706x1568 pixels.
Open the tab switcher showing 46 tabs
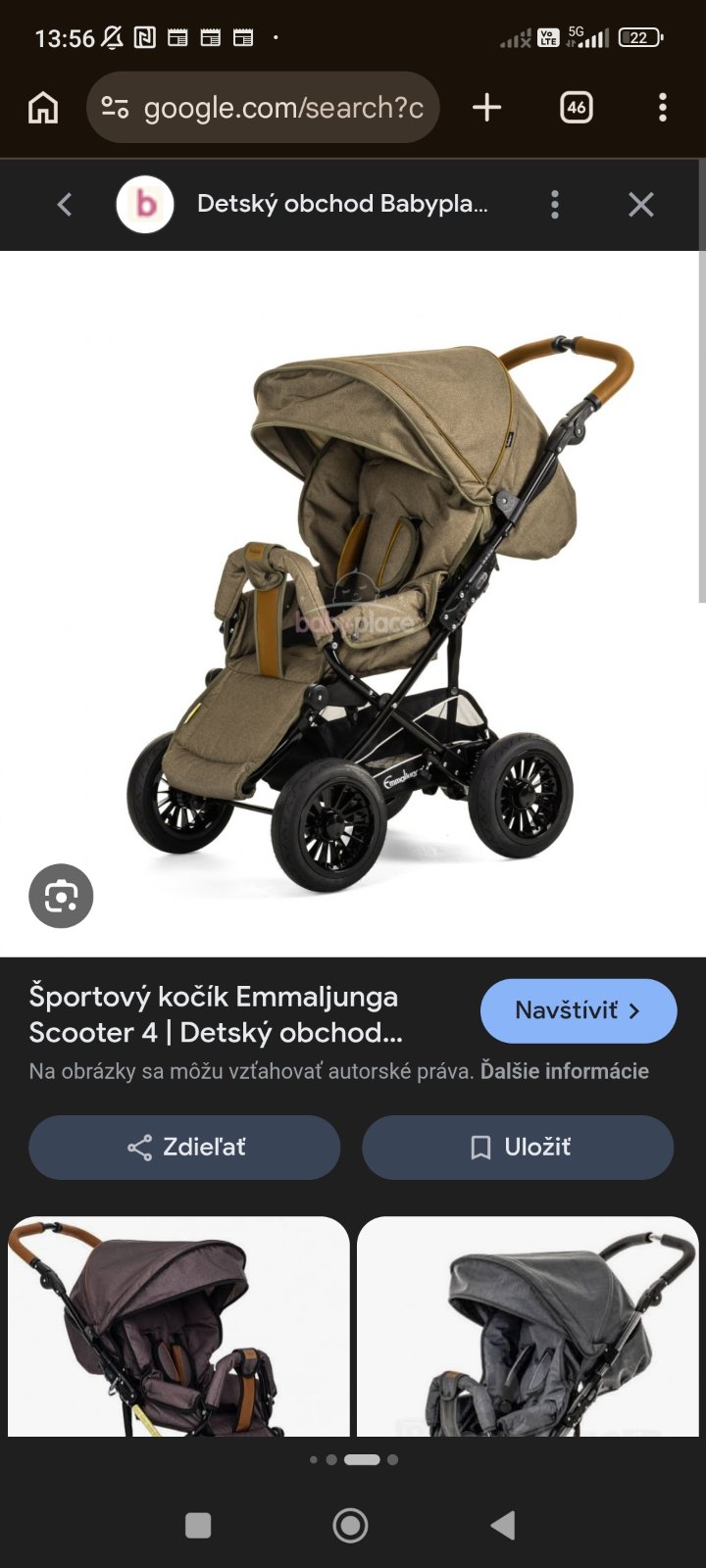[576, 108]
